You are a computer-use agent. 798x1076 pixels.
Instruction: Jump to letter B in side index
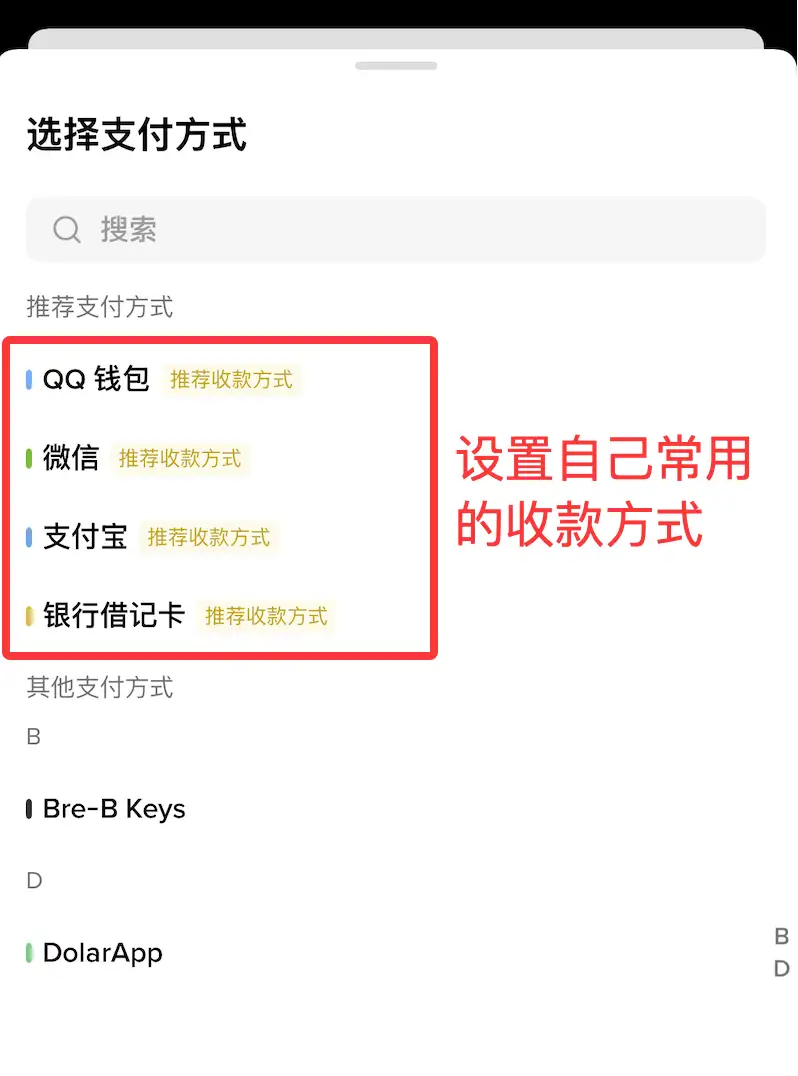[x=782, y=937]
